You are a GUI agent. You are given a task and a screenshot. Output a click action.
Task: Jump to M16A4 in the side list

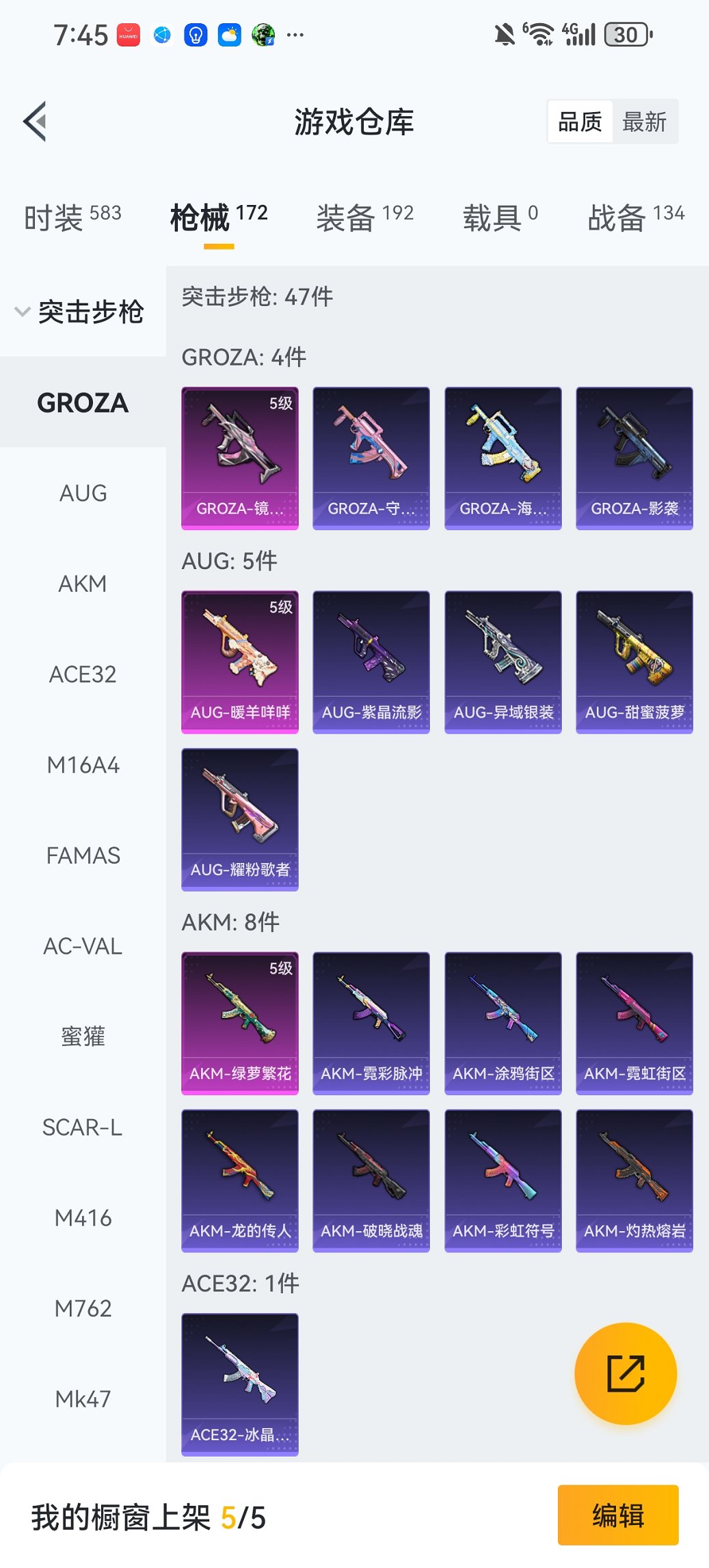point(83,765)
